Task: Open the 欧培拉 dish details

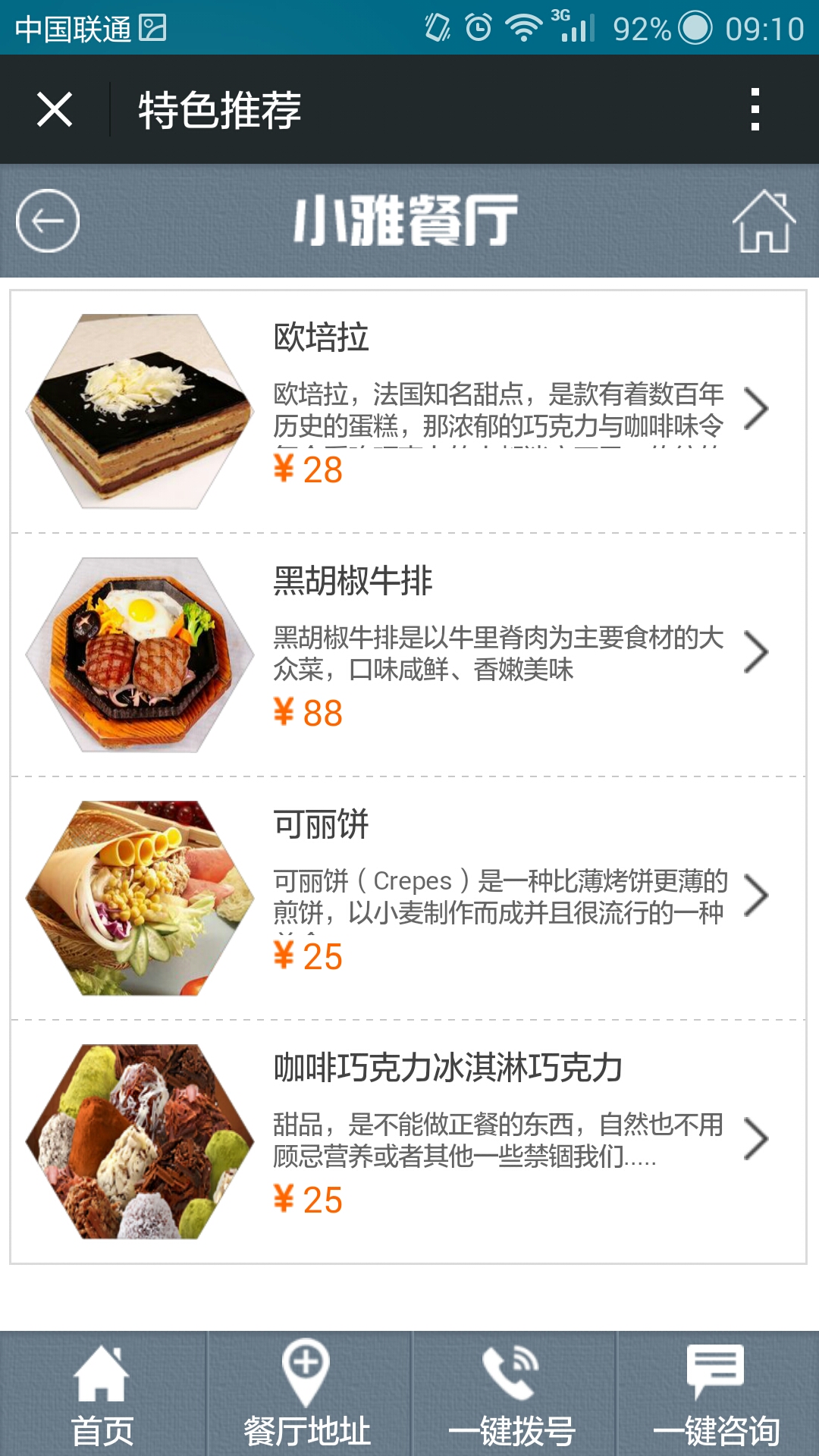Action: 408,412
